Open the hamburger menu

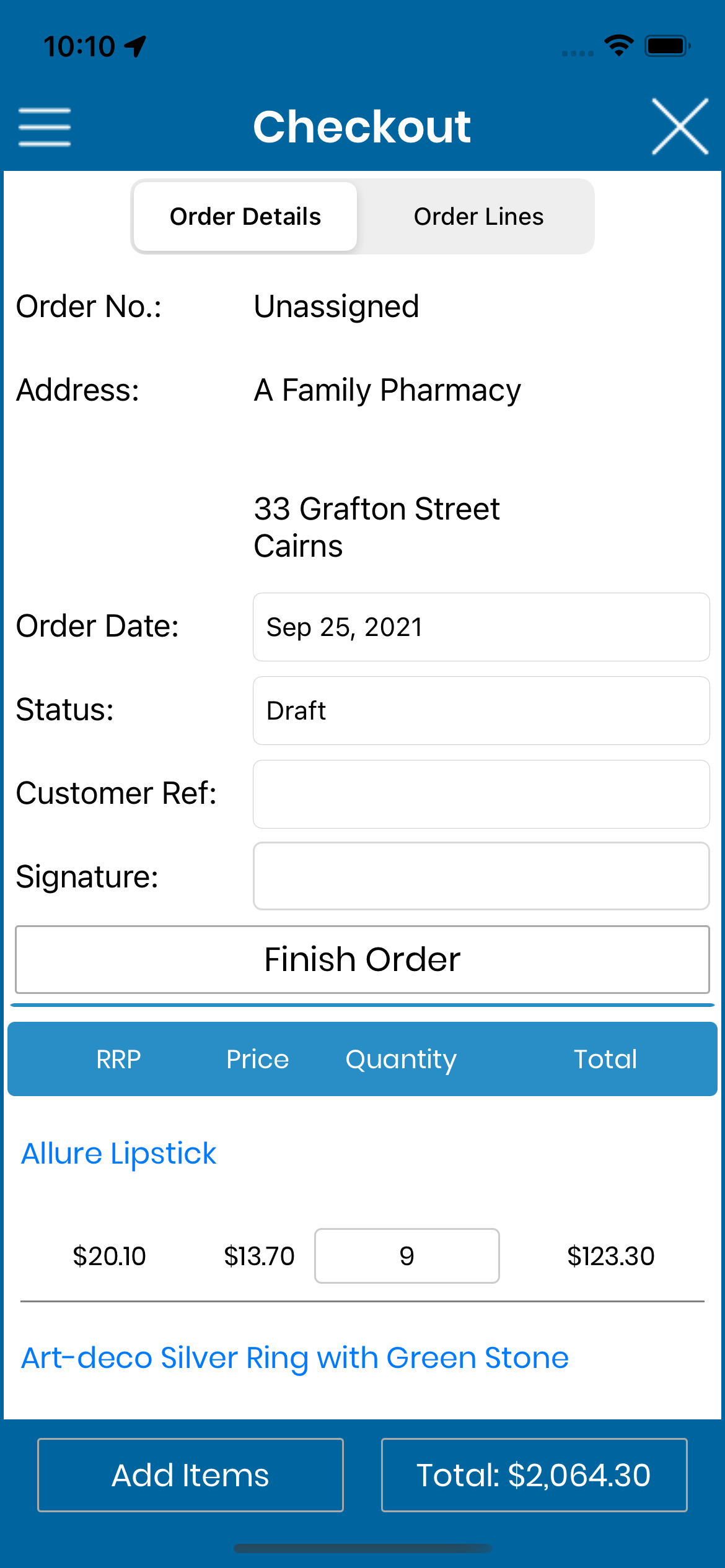45,127
